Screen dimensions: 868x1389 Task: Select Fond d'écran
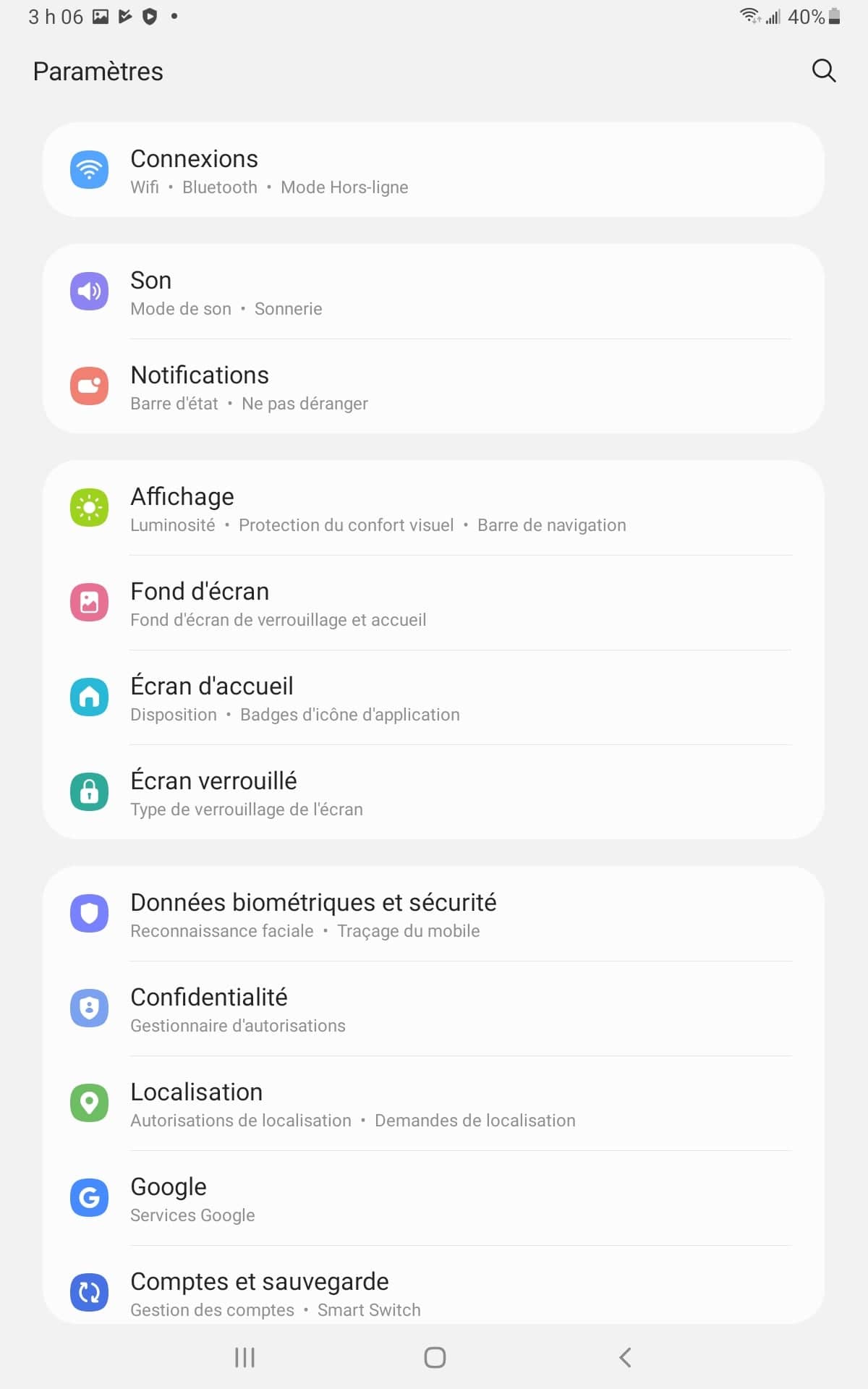(434, 603)
